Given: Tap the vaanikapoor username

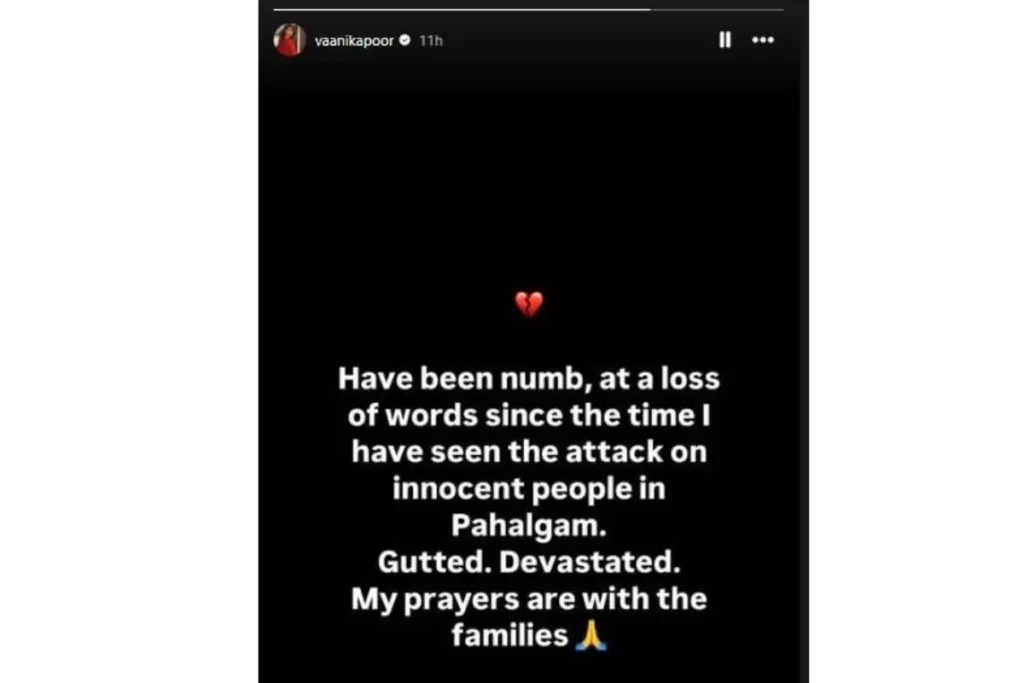Looking at the screenshot, I should pyautogui.click(x=354, y=41).
